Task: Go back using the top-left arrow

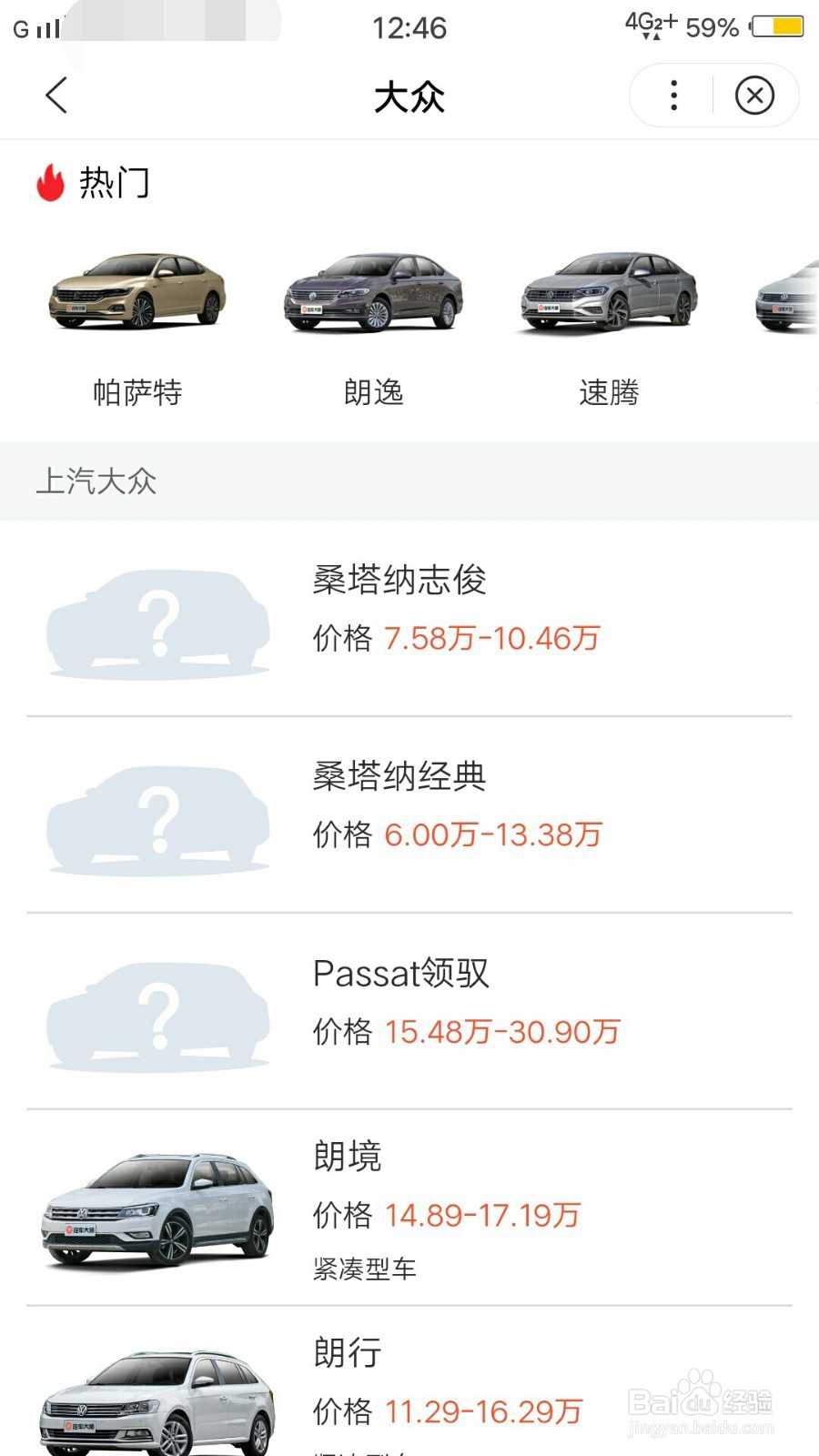Action: (x=56, y=96)
